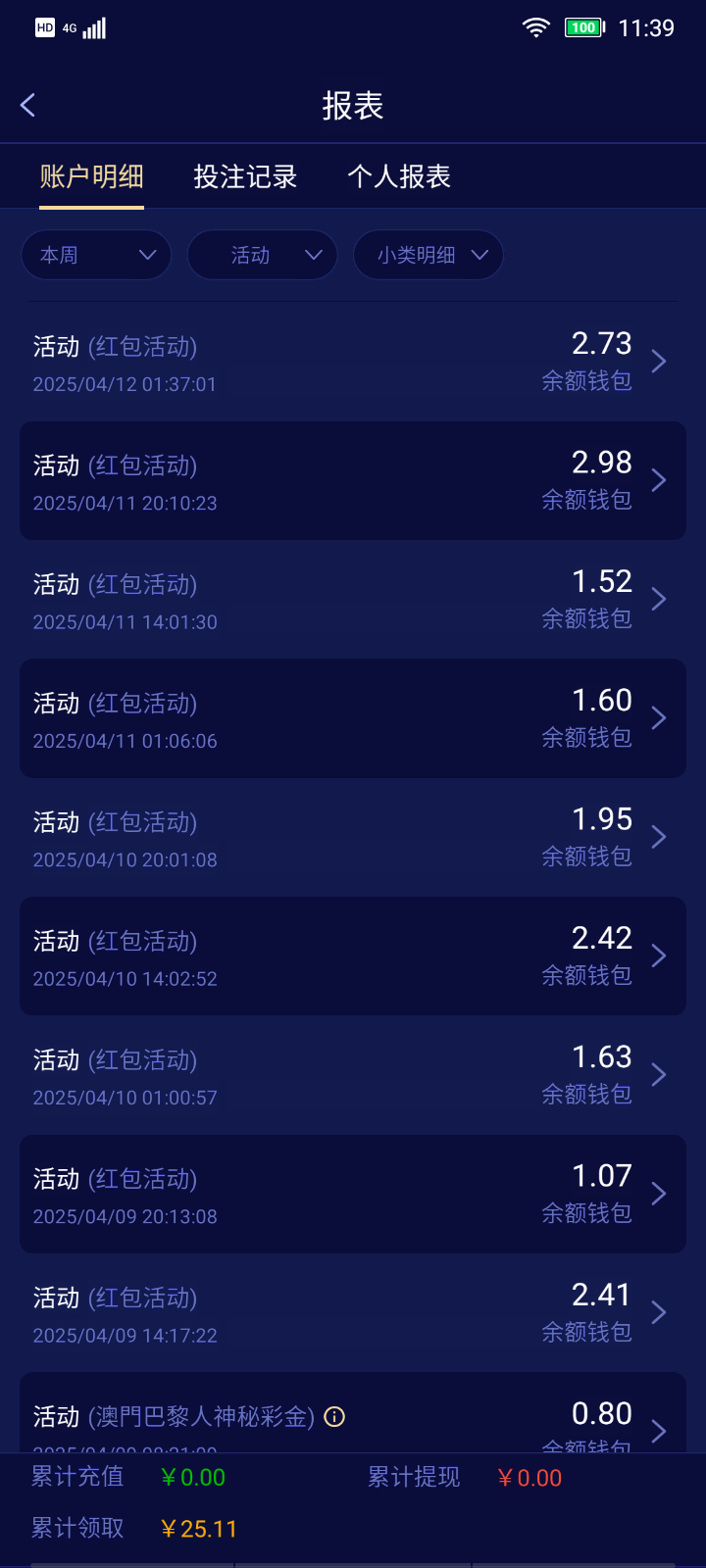Go back using the top-left arrow

click(x=27, y=105)
